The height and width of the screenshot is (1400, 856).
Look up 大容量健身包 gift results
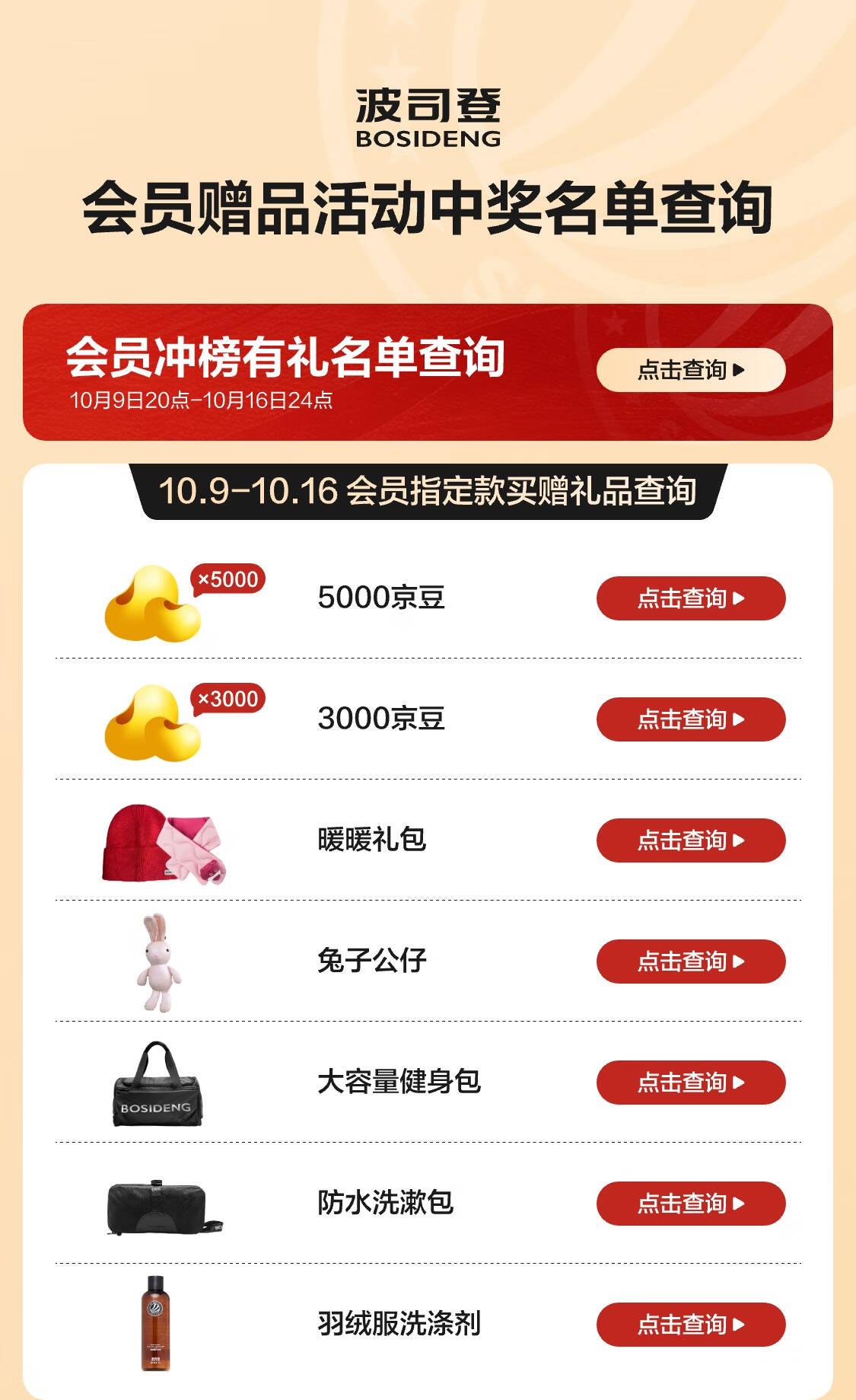[690, 1083]
